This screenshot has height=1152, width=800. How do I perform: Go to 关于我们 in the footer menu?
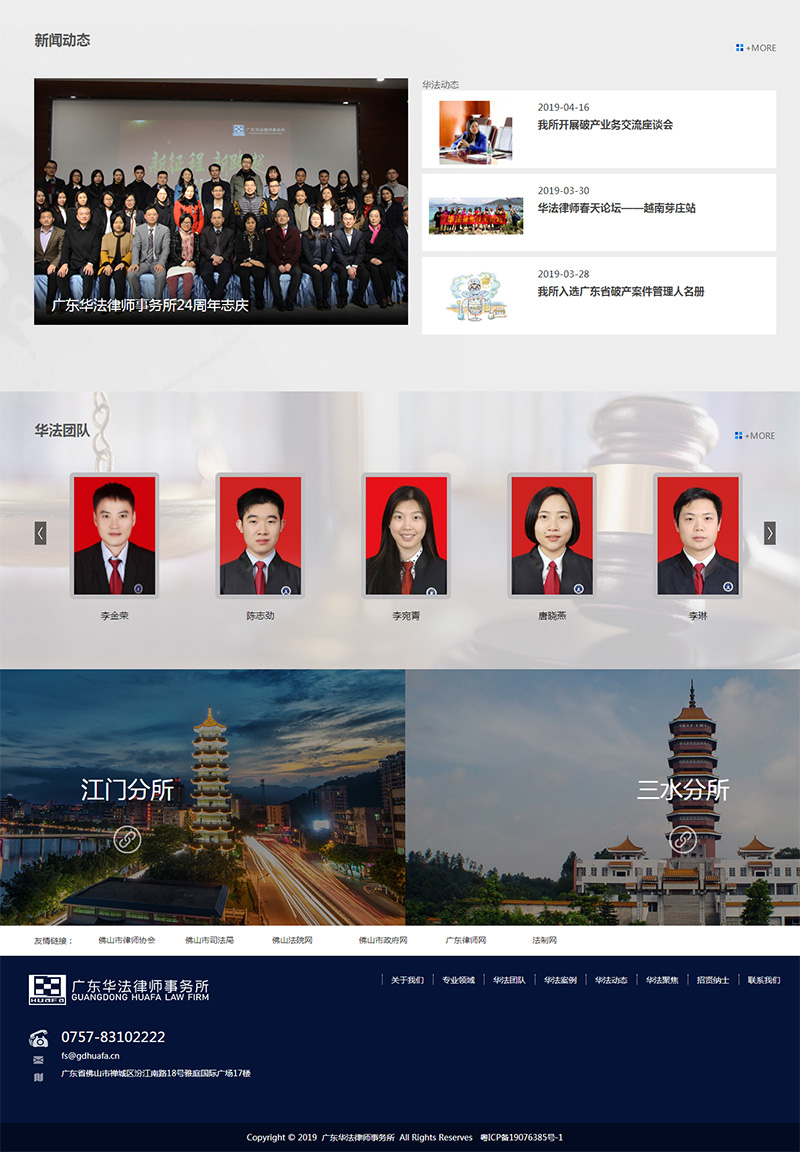(x=407, y=980)
